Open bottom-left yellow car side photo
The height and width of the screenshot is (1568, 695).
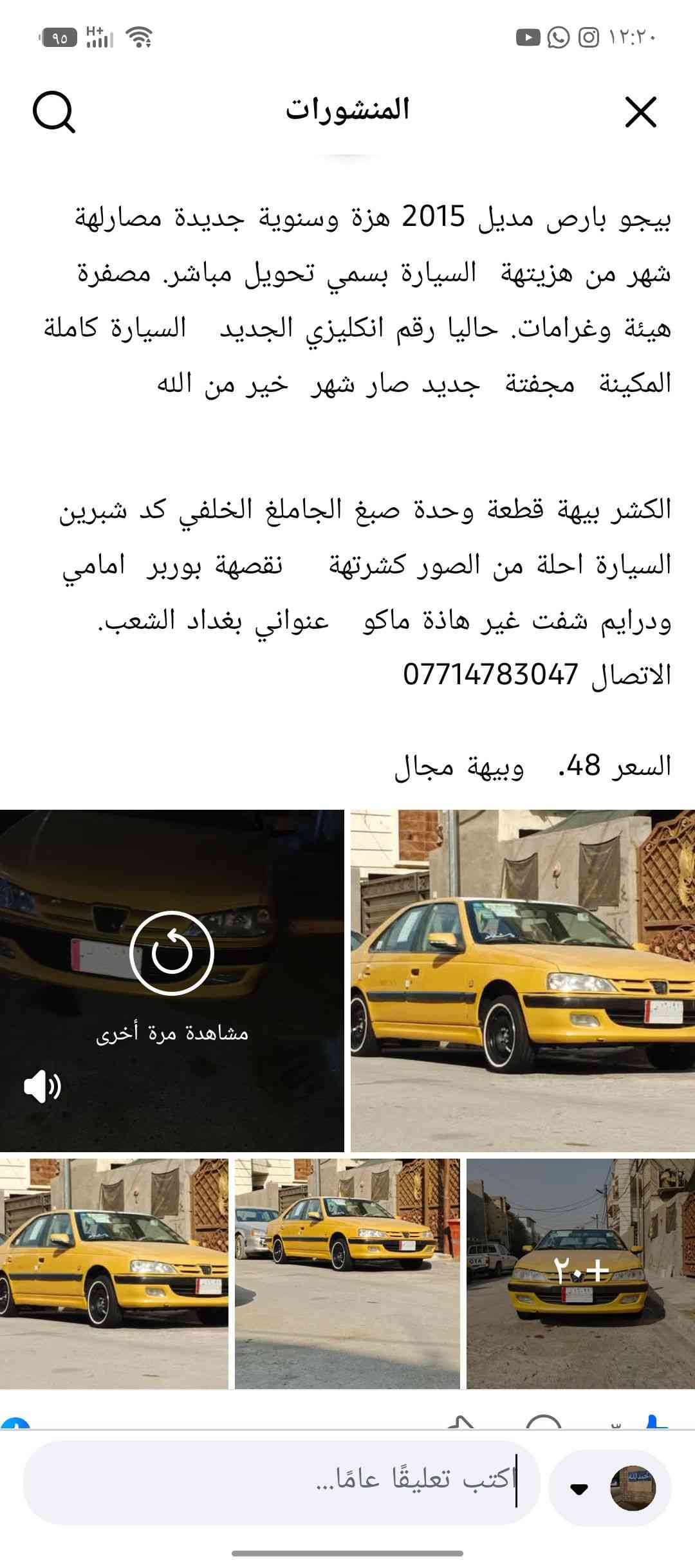(x=114, y=1273)
